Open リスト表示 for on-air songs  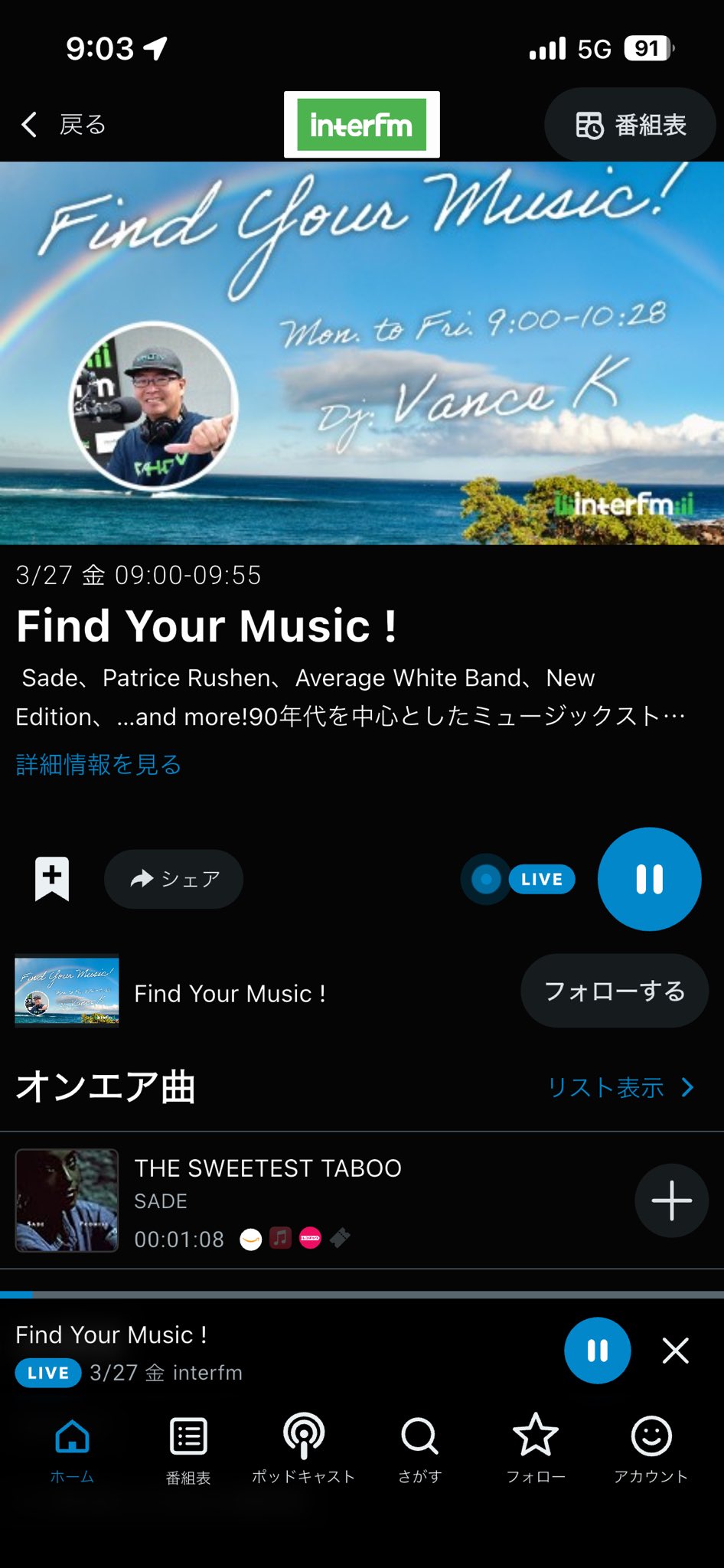(x=620, y=1087)
